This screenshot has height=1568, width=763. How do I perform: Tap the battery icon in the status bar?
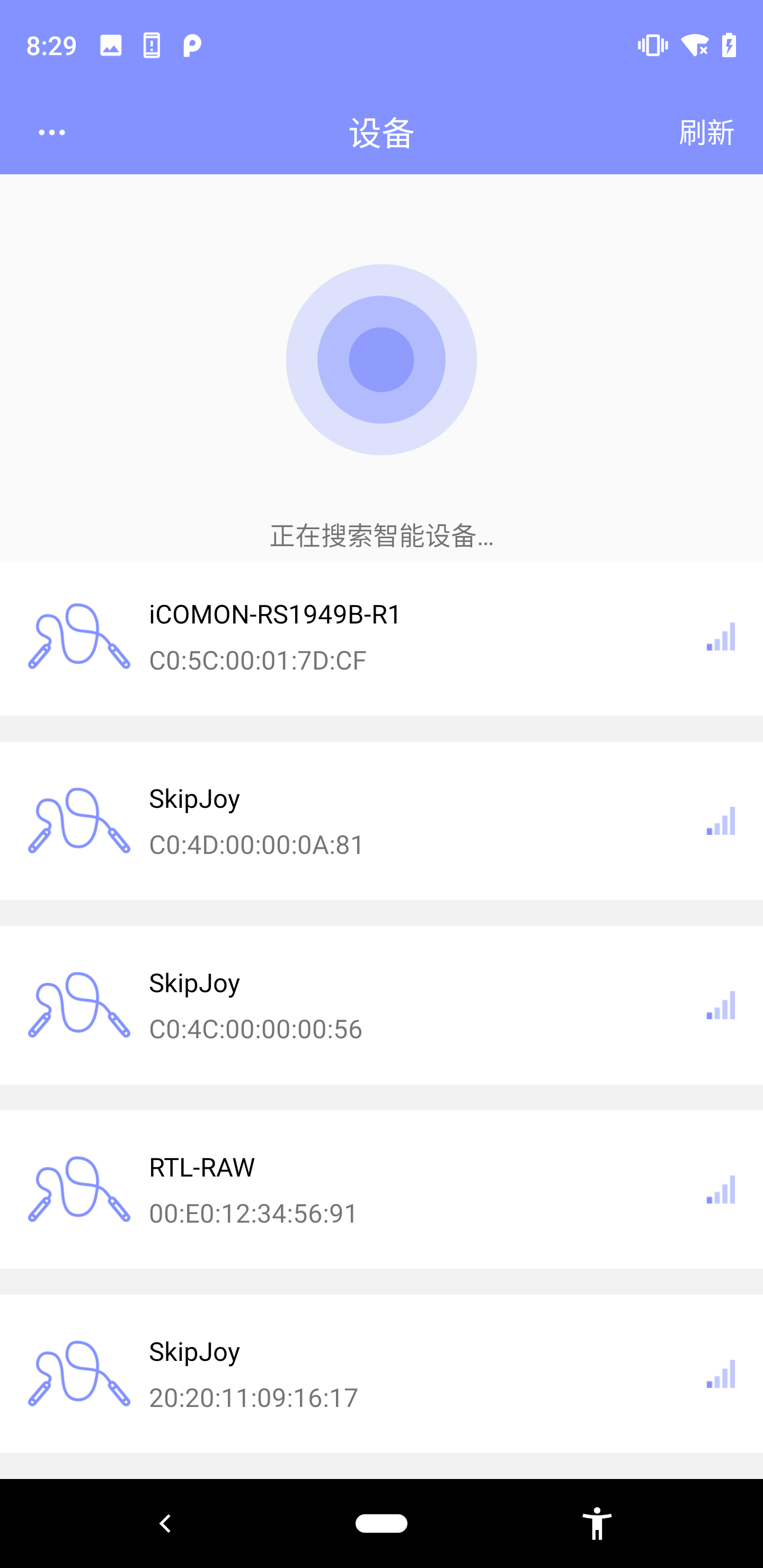730,46
